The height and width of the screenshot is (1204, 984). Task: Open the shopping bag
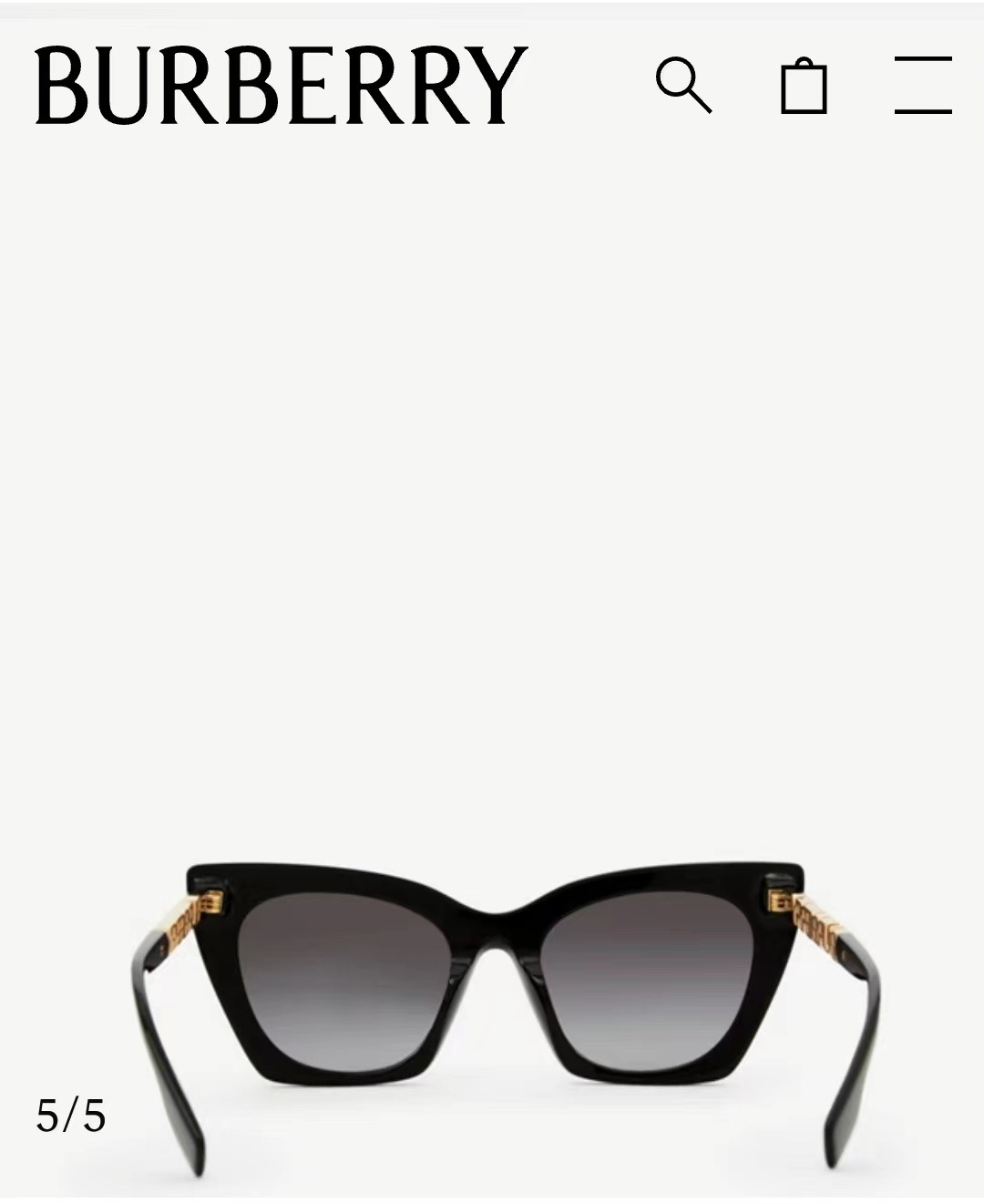click(804, 86)
